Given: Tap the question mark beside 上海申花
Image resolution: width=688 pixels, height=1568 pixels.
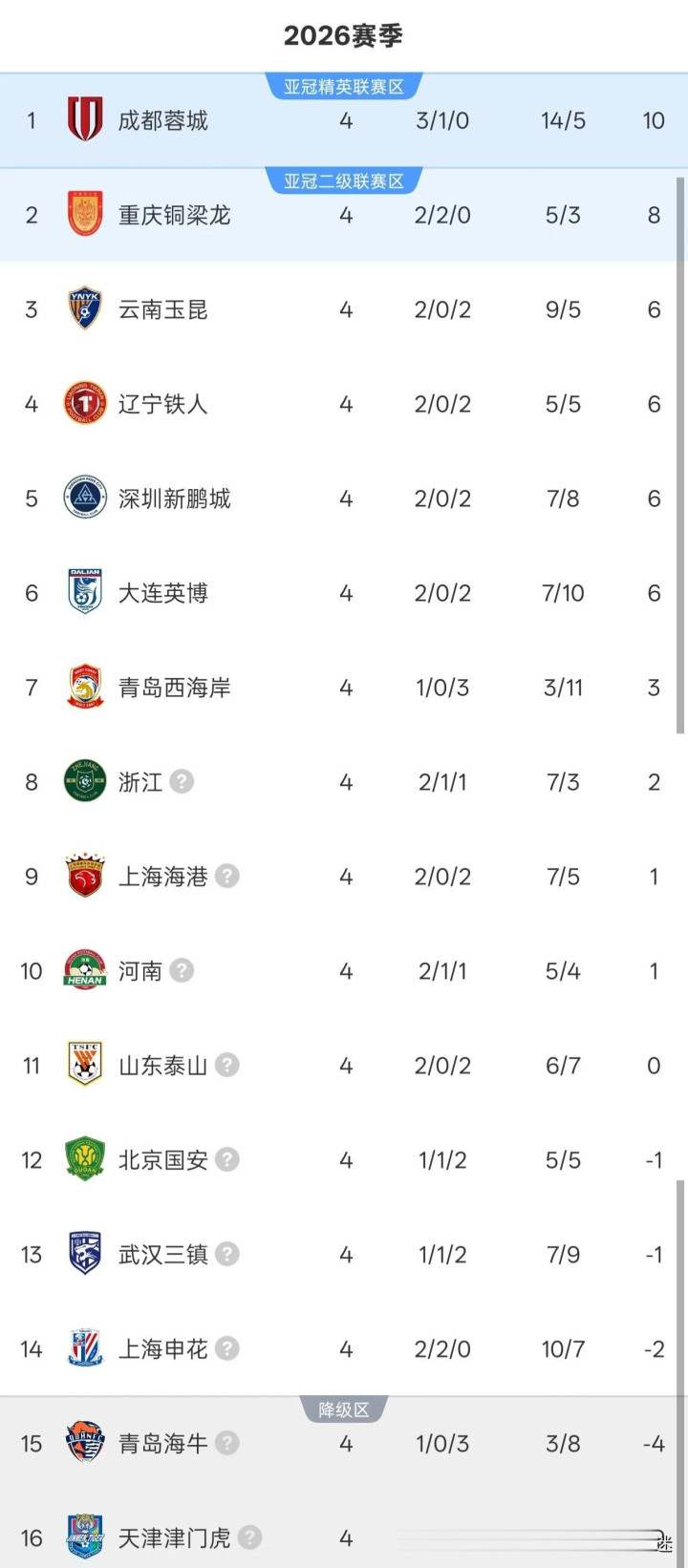Looking at the screenshot, I should coord(226,1348).
